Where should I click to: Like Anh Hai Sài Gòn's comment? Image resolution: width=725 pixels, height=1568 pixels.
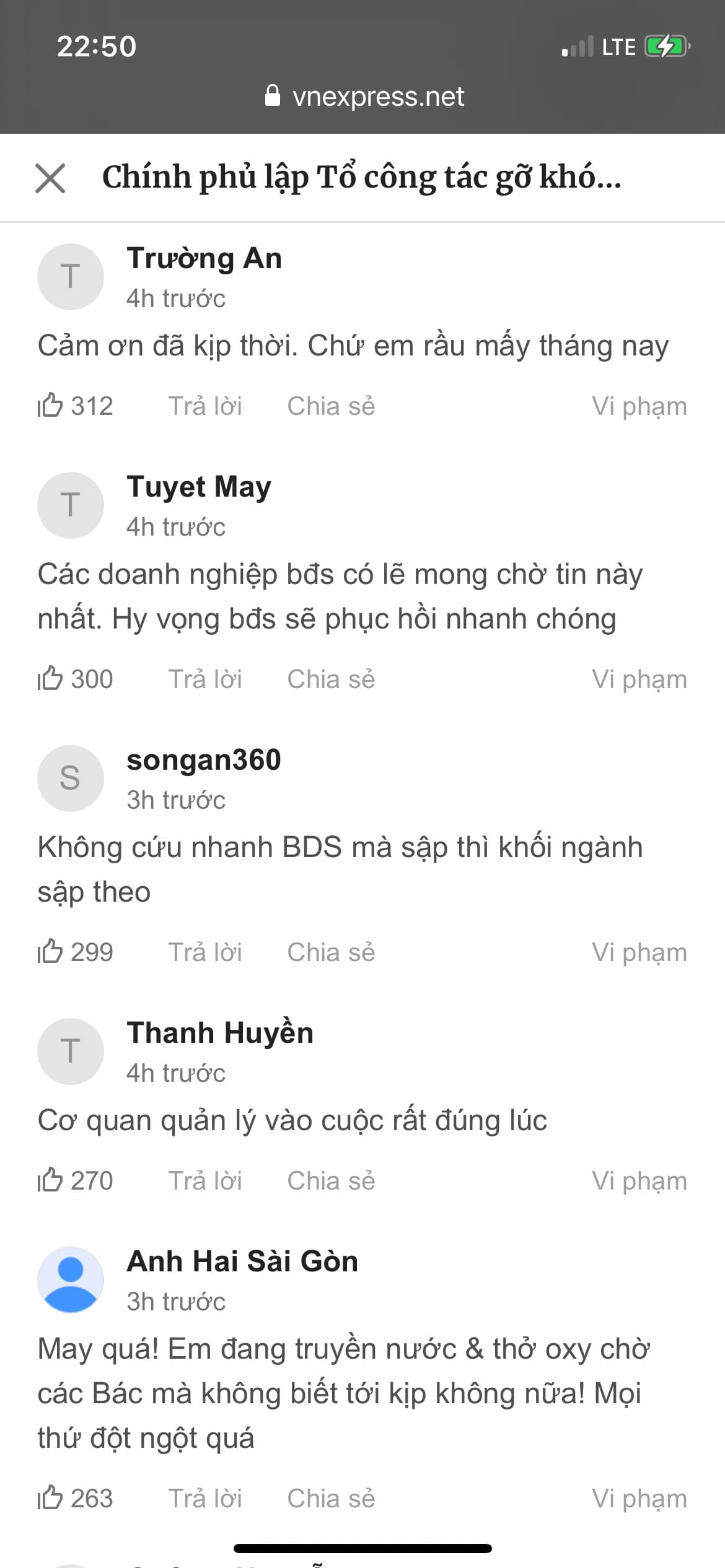(x=51, y=1499)
